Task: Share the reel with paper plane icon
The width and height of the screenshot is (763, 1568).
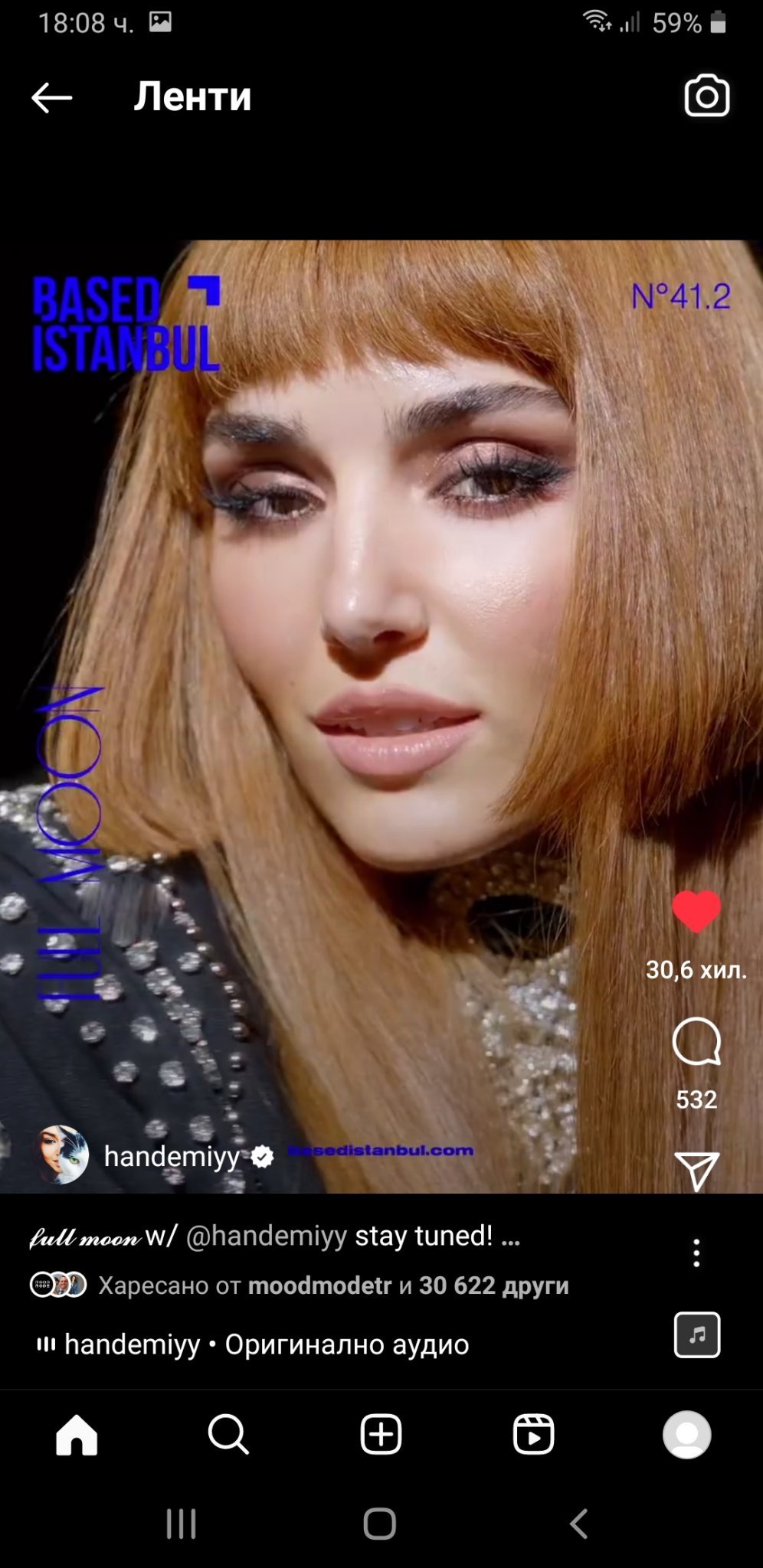Action: click(696, 1171)
